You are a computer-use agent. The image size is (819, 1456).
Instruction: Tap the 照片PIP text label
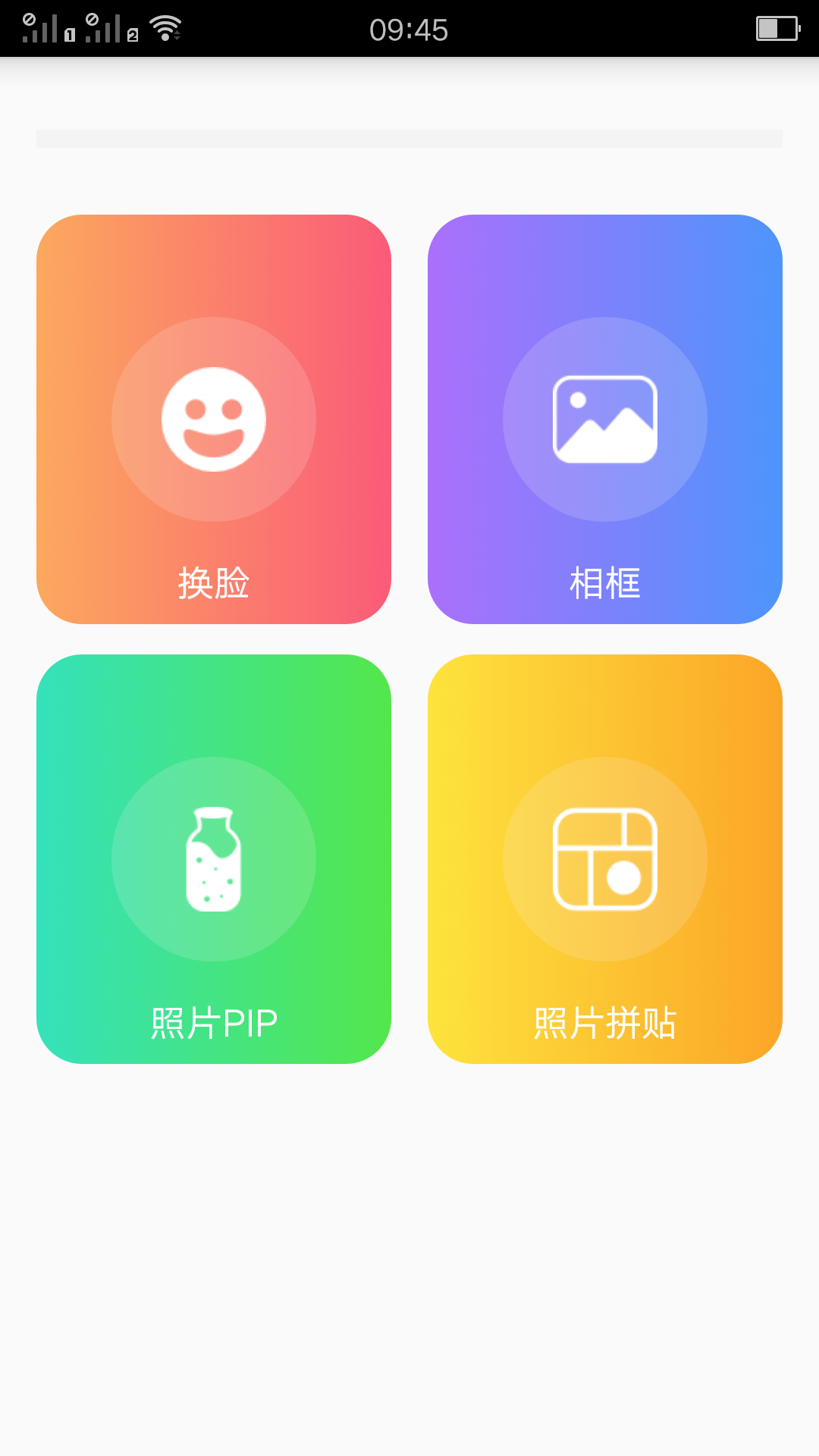[213, 1022]
